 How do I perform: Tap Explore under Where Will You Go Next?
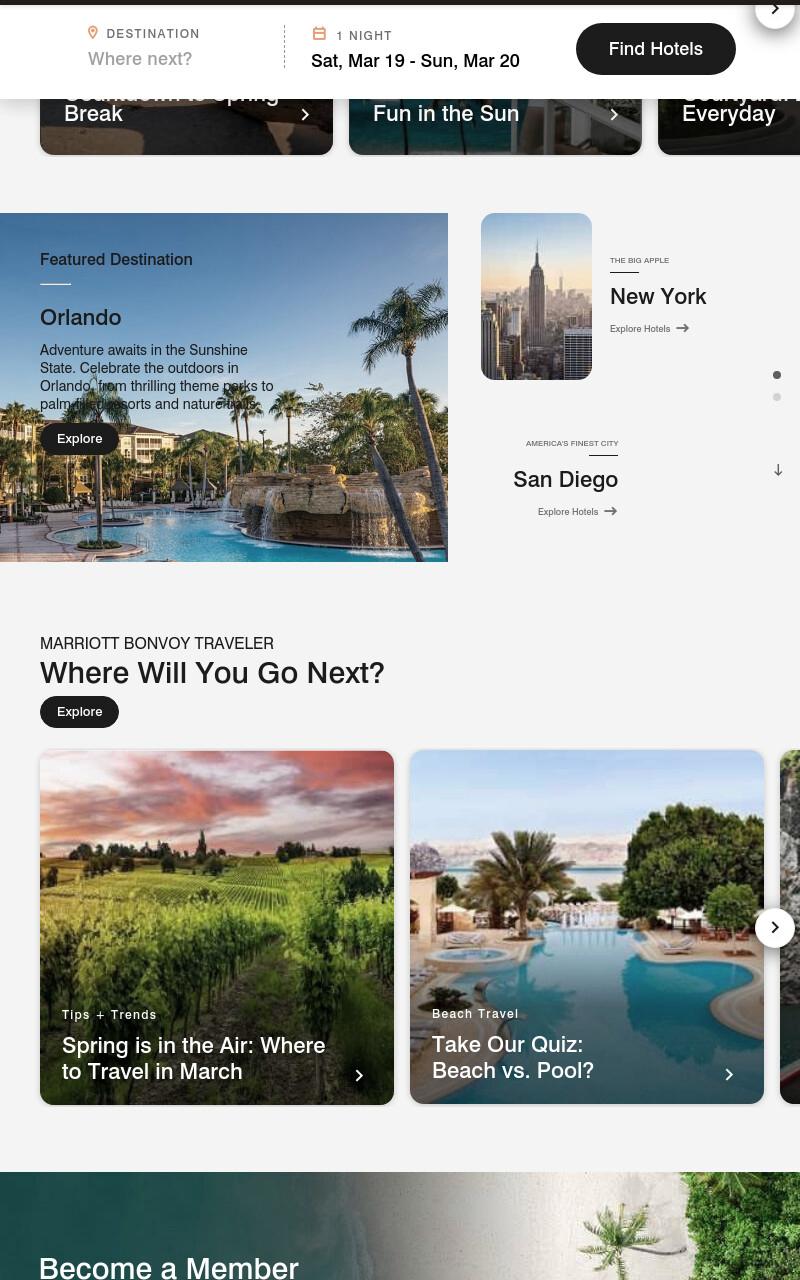79,712
